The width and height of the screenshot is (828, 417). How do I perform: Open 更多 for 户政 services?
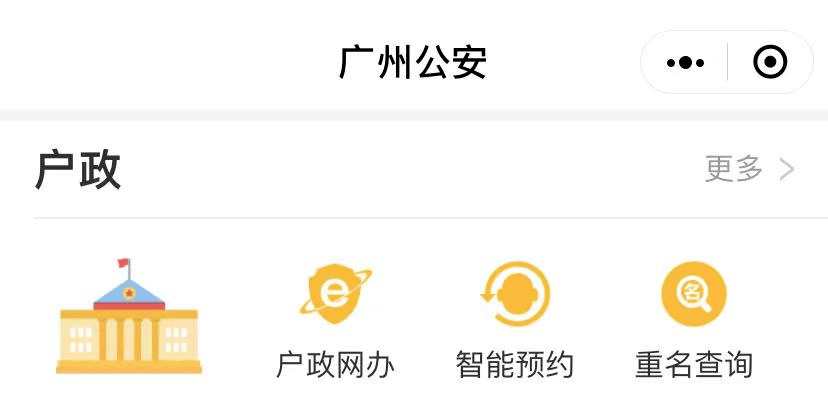pos(748,169)
